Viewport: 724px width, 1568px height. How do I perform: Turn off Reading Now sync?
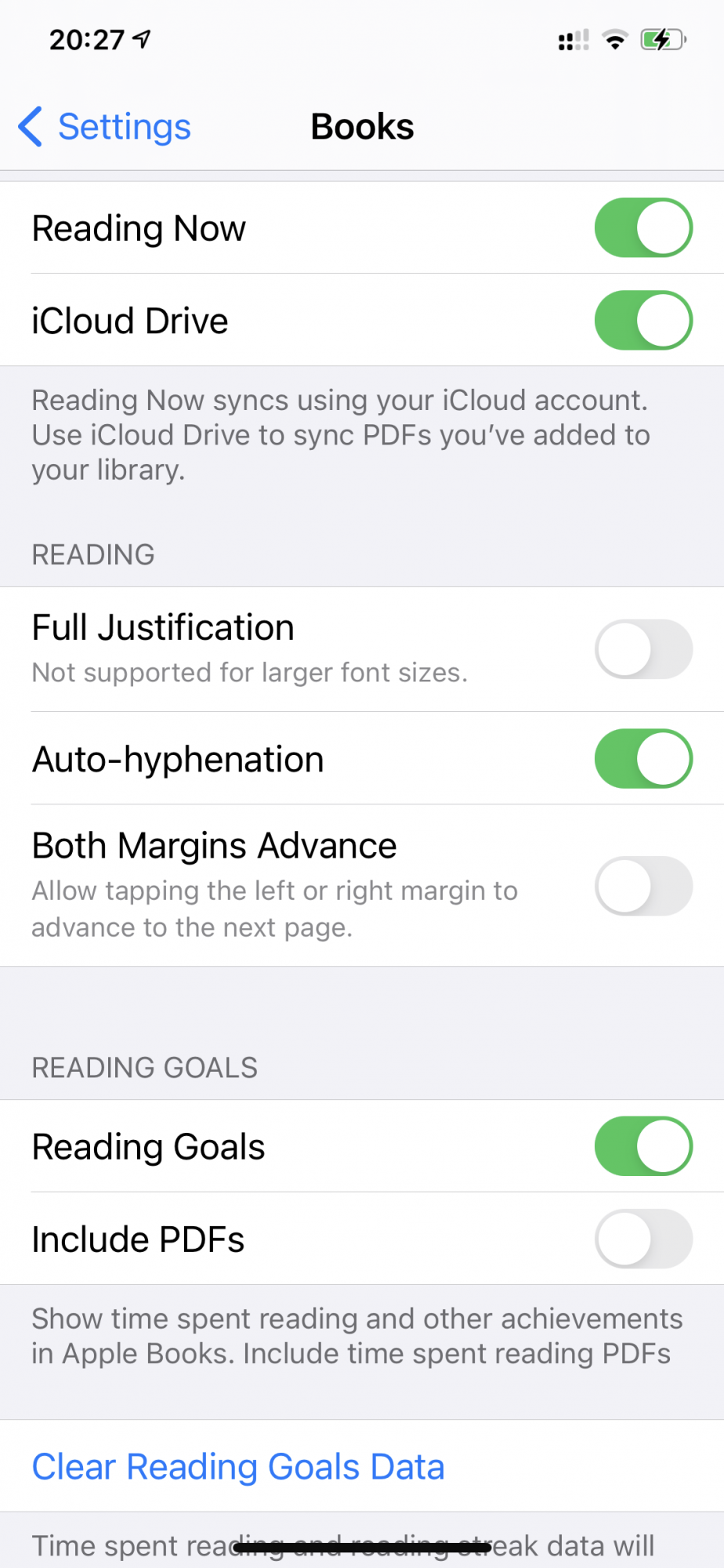[x=643, y=228]
